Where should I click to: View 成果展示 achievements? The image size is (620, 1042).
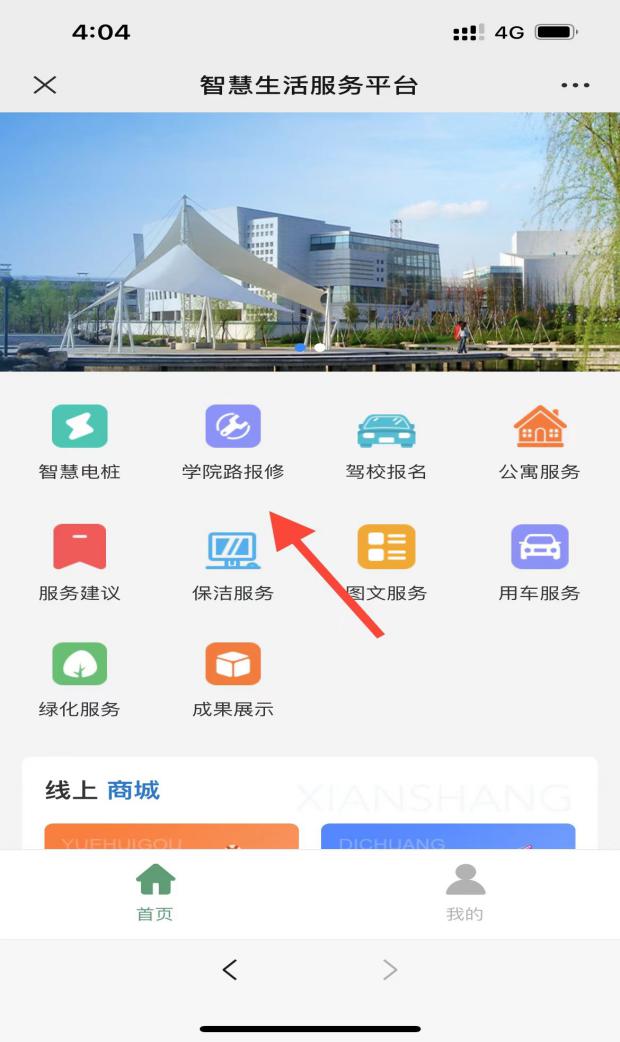[x=233, y=679]
